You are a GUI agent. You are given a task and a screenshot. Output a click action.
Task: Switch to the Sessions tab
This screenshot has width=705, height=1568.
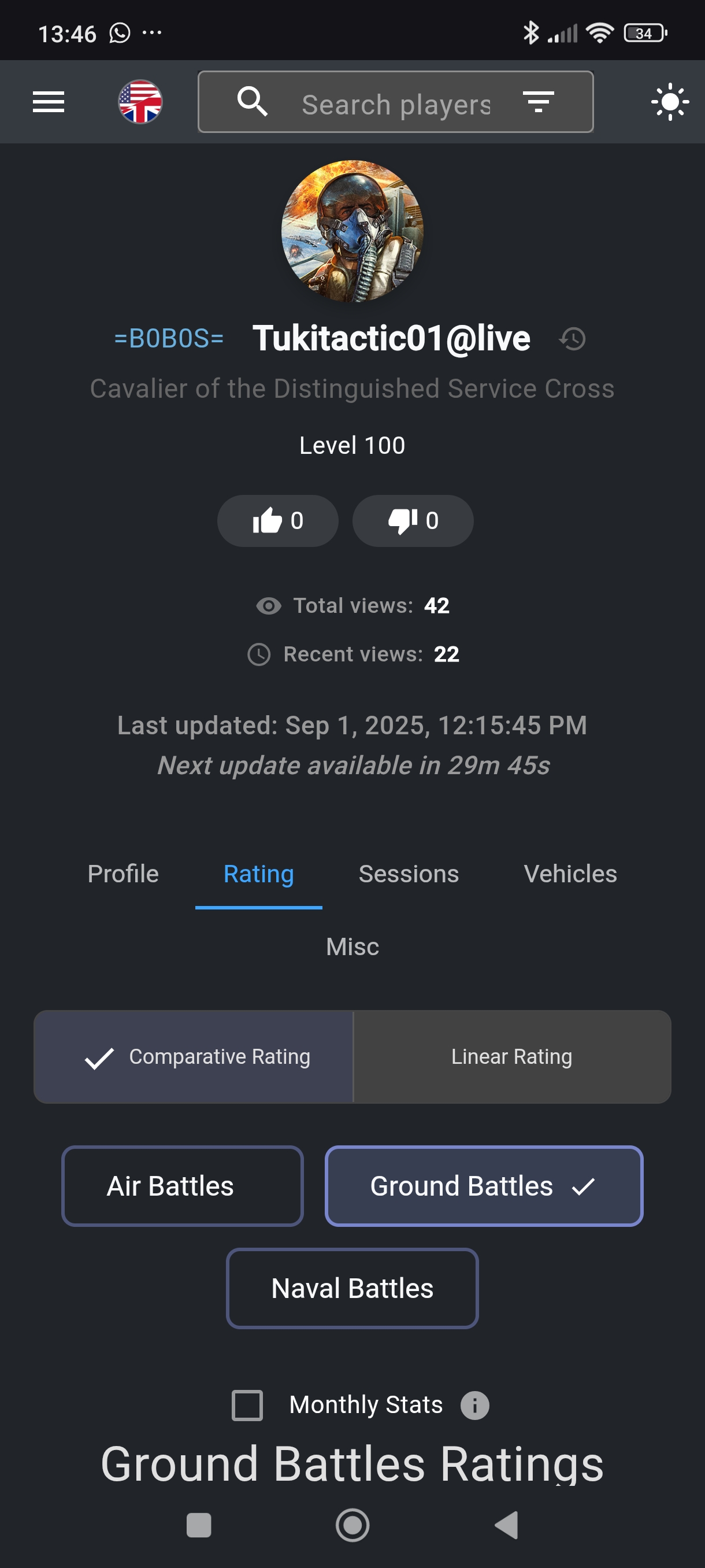coord(409,874)
